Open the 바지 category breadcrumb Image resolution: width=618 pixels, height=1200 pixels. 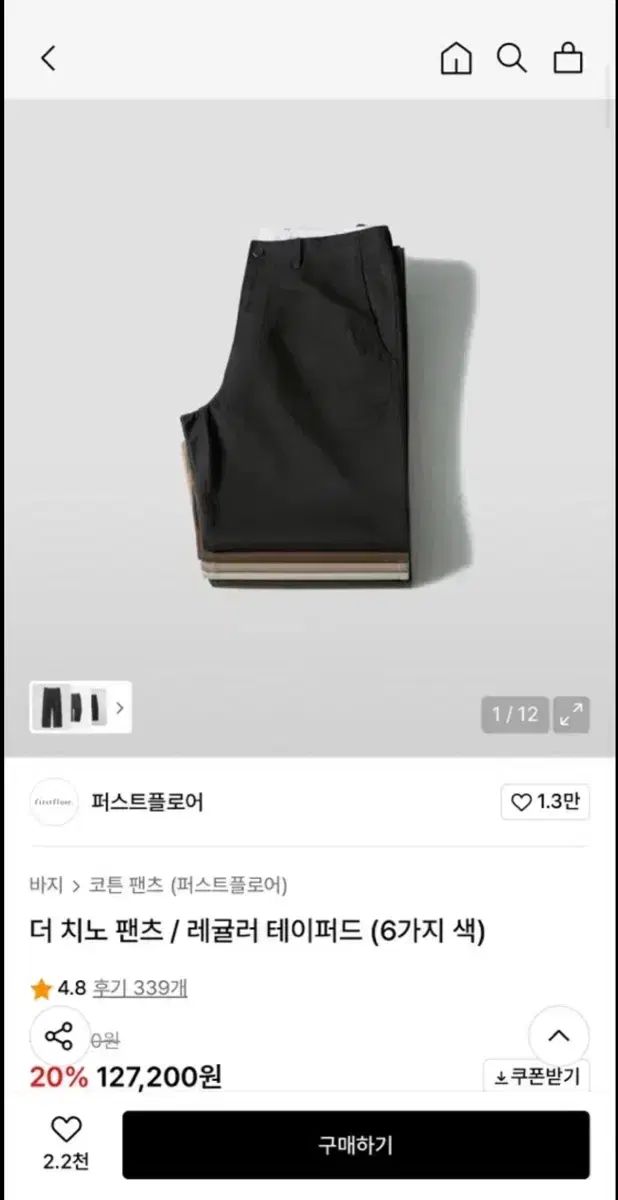(46, 885)
